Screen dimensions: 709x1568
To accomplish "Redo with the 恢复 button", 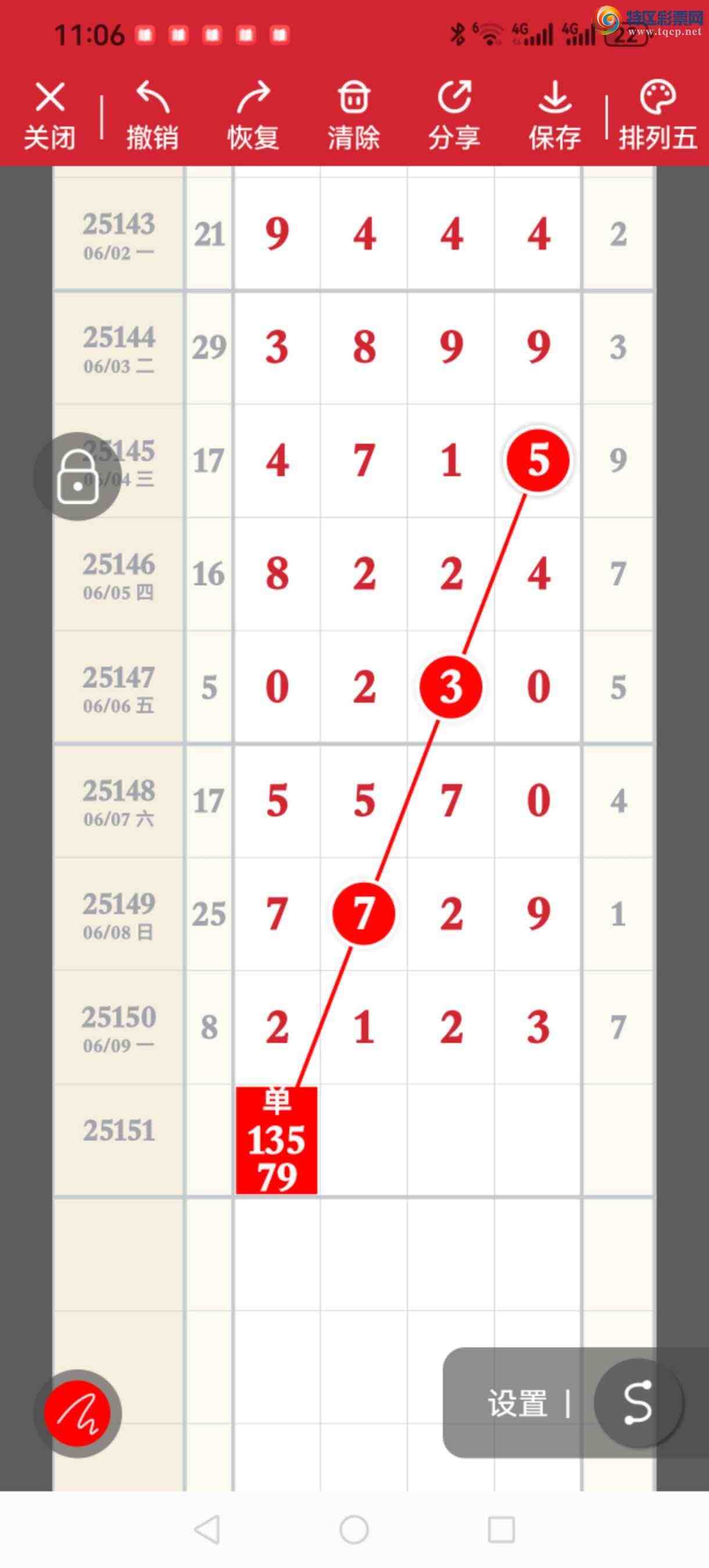I will pos(253,116).
